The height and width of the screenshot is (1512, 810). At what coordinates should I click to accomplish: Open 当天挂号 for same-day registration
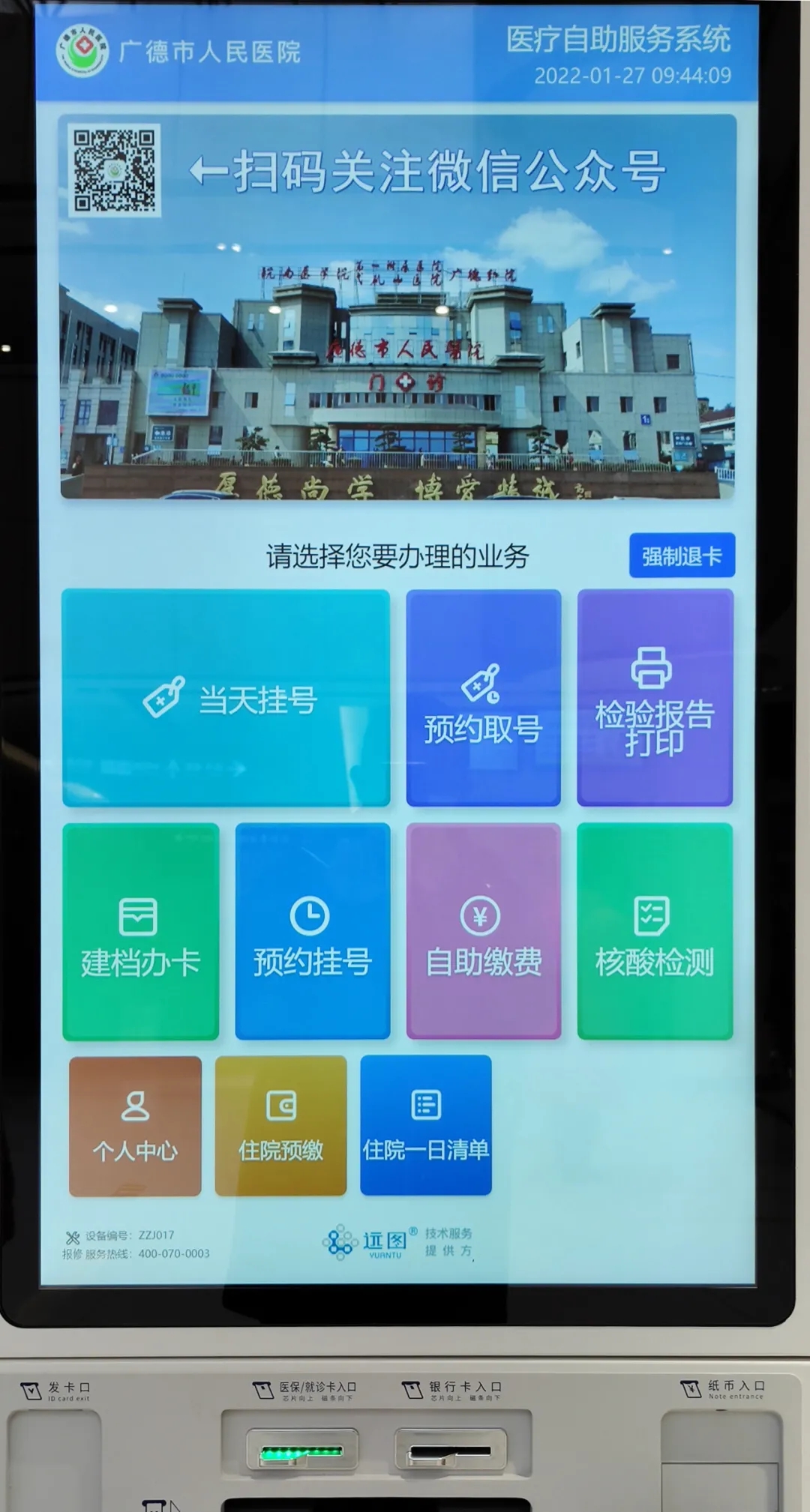click(x=226, y=698)
